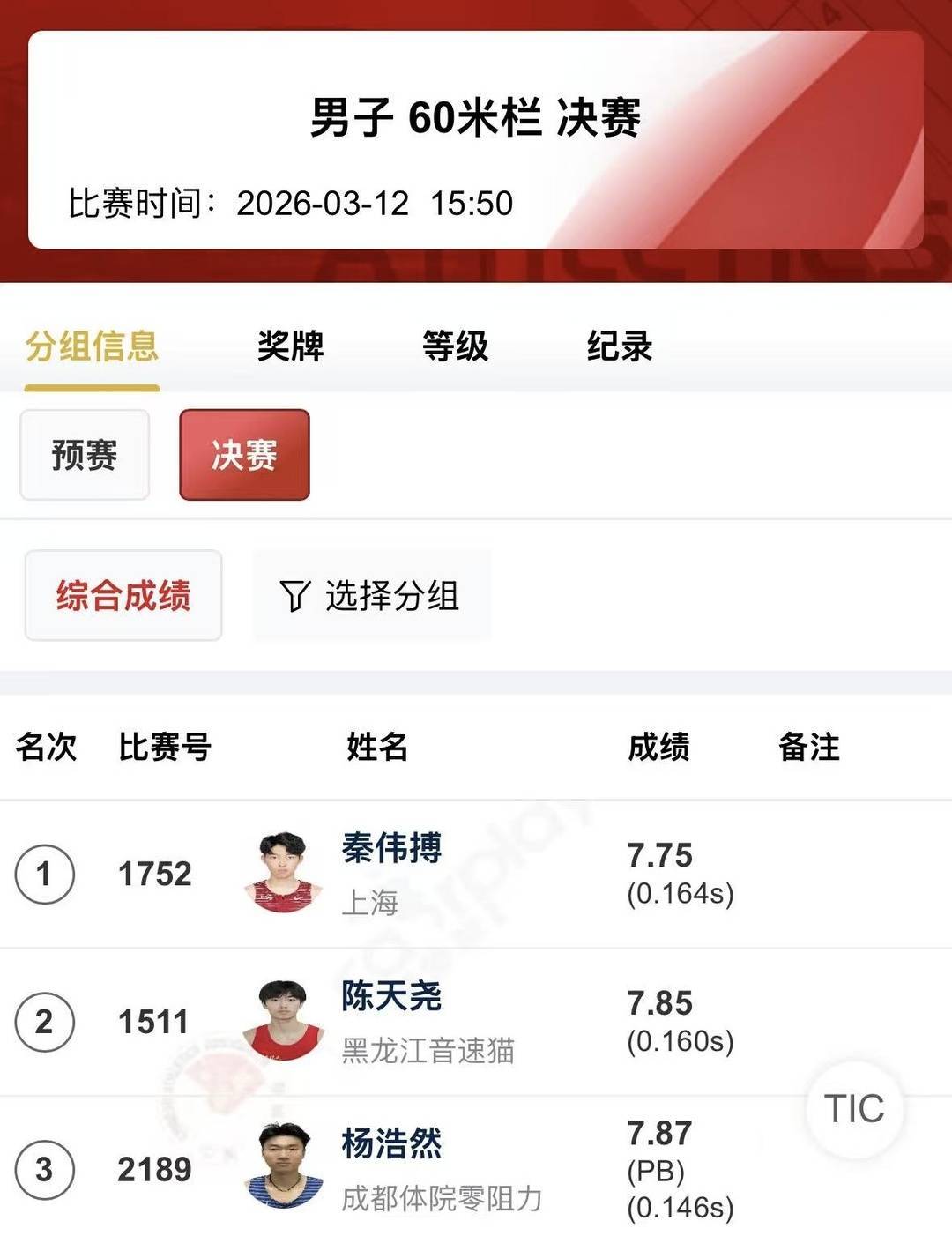952x1236 pixels.
Task: Select the 纪录 tab
Action: (x=620, y=346)
